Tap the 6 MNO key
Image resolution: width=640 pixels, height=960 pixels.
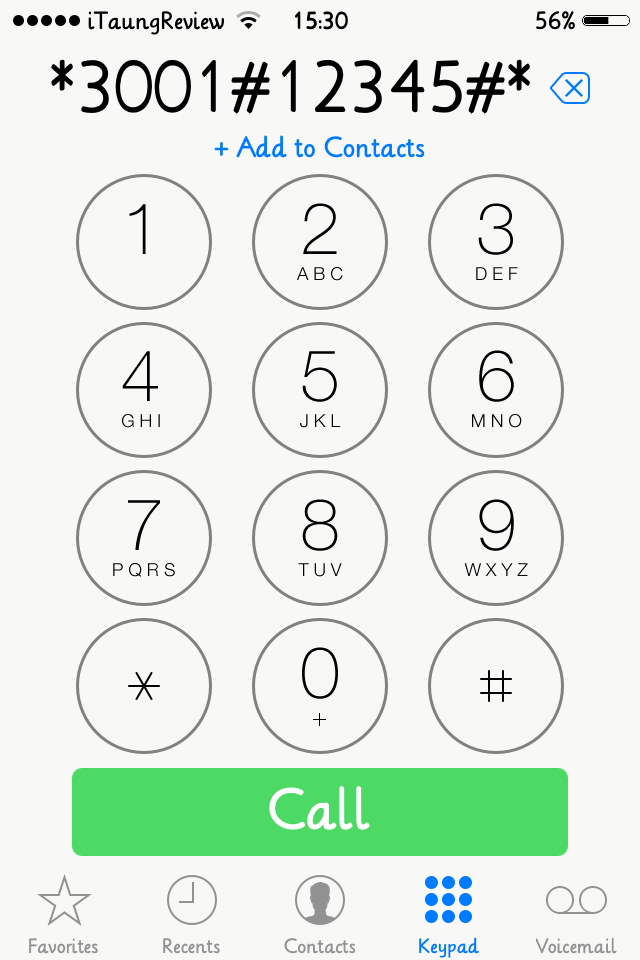tap(496, 391)
